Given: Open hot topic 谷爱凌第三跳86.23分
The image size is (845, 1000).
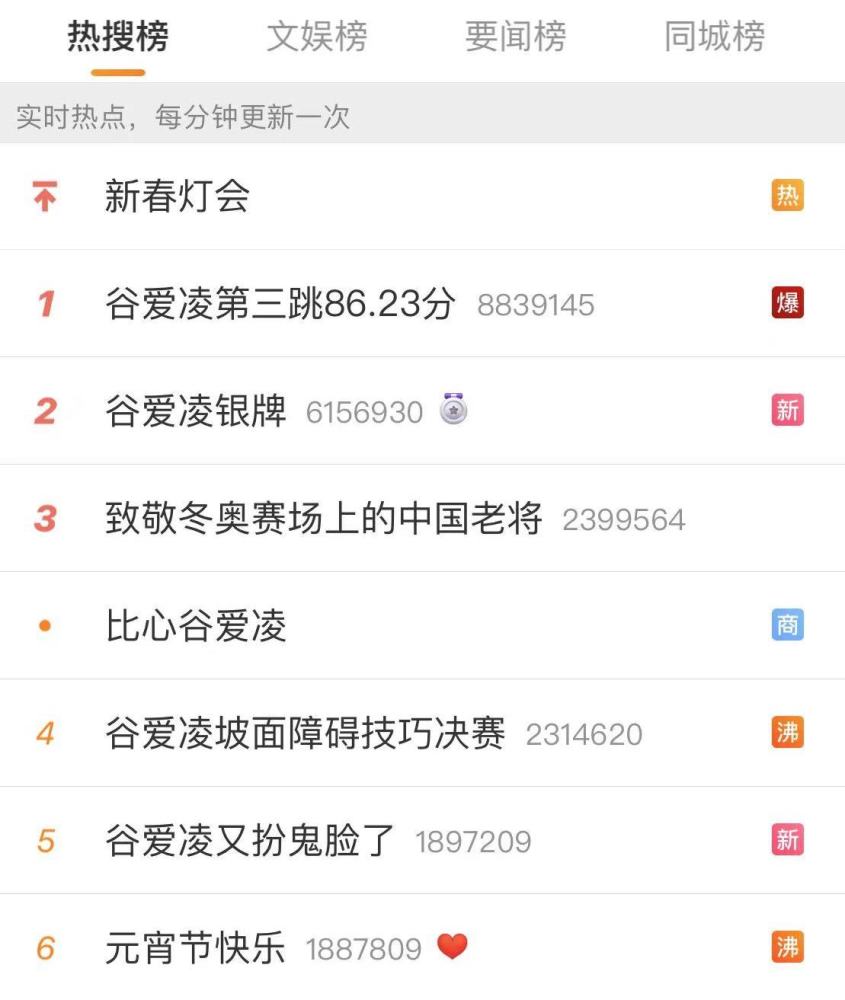Looking at the screenshot, I should coord(280,304).
